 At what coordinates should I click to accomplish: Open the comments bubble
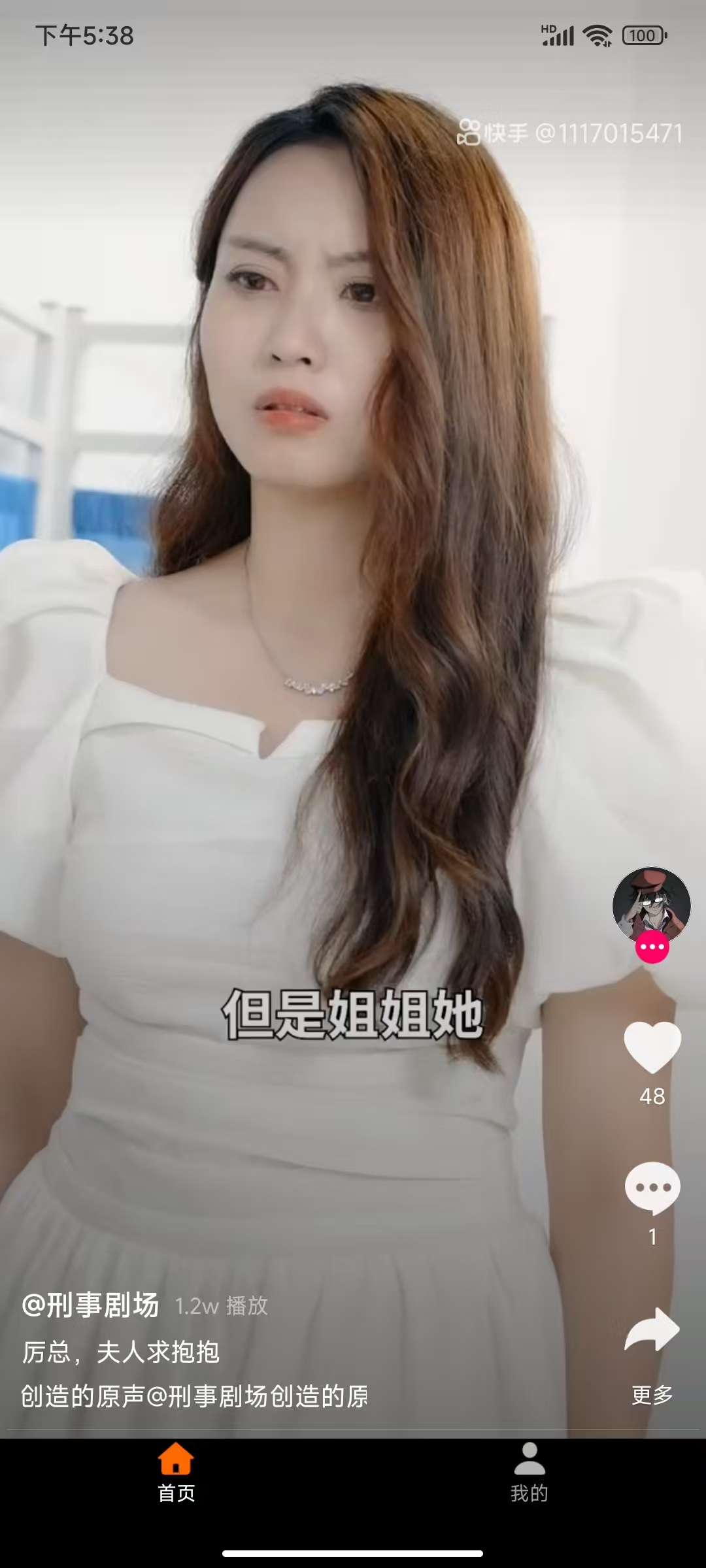coord(652,1188)
